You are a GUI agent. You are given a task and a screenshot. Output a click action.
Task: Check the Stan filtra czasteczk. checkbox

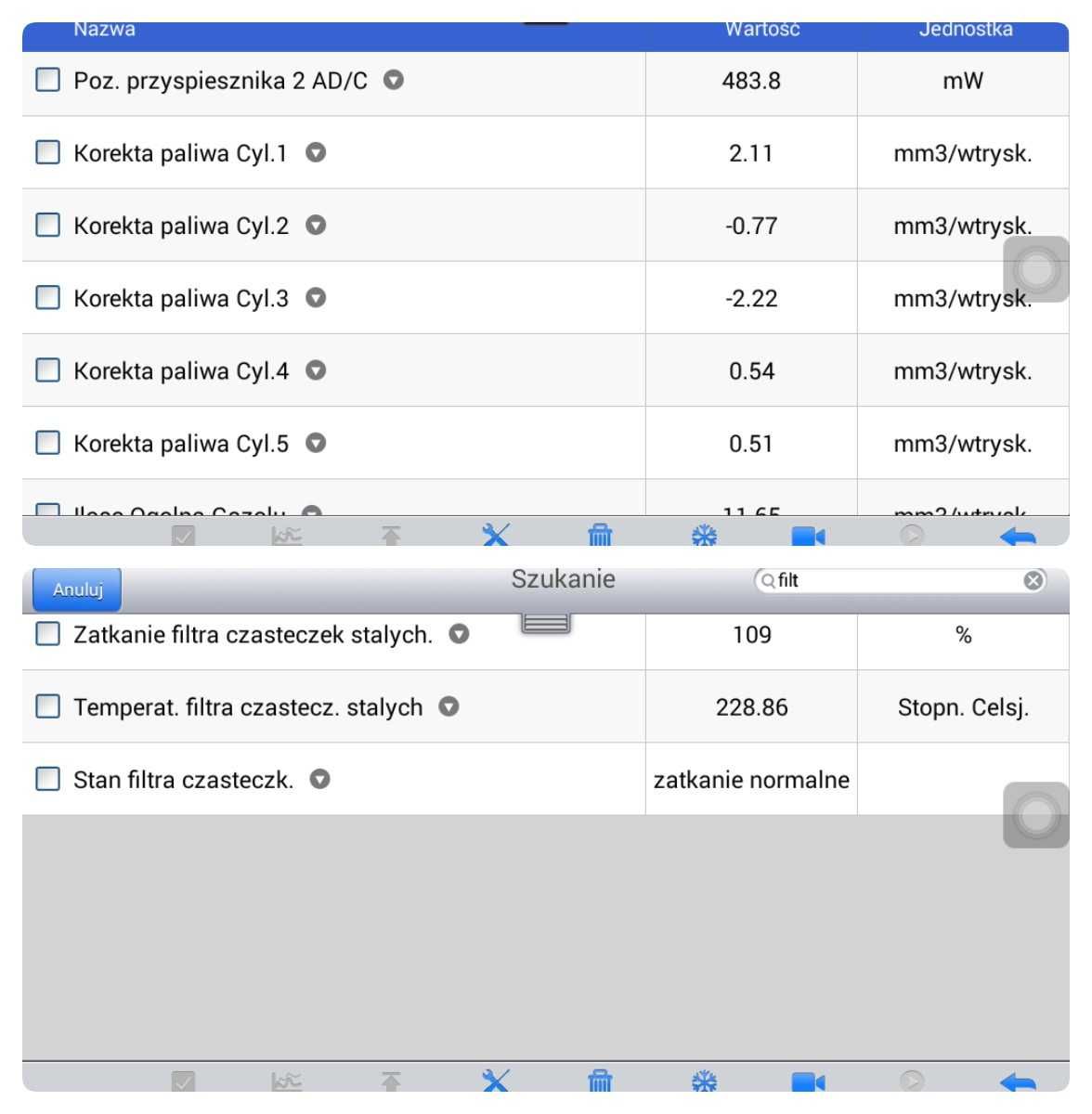click(47, 779)
